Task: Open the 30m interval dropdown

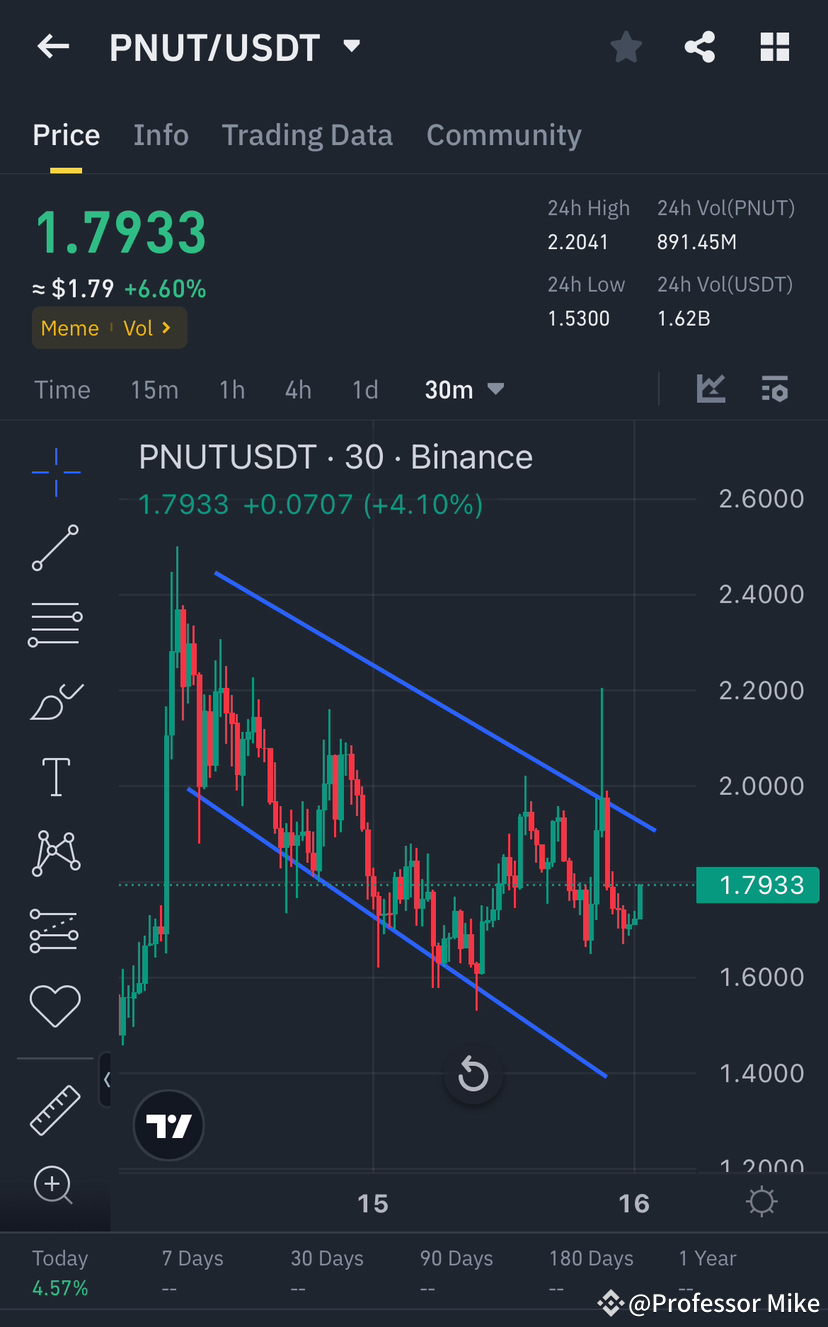Action: (x=463, y=389)
